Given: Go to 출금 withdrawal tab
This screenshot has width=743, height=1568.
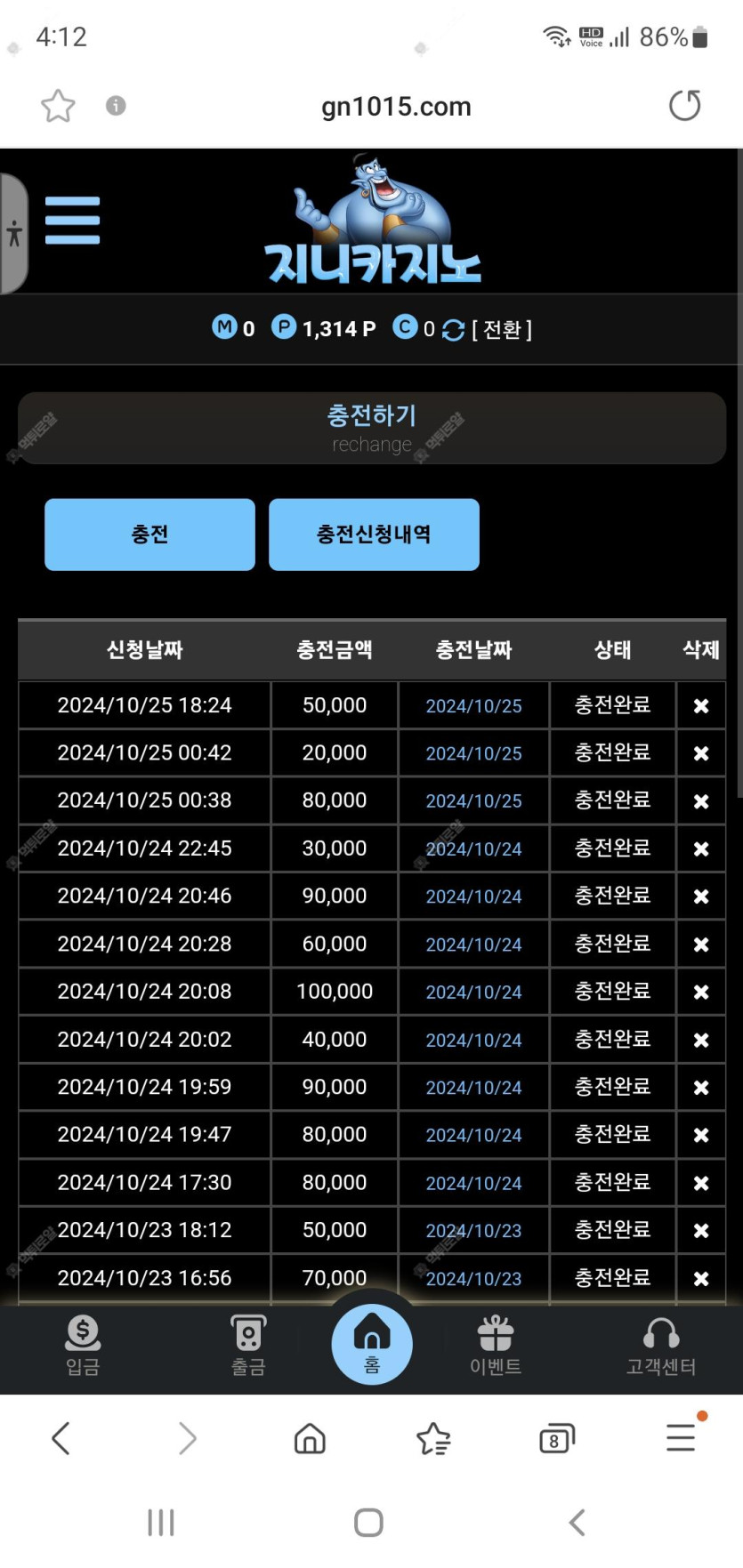Looking at the screenshot, I should point(248,1346).
